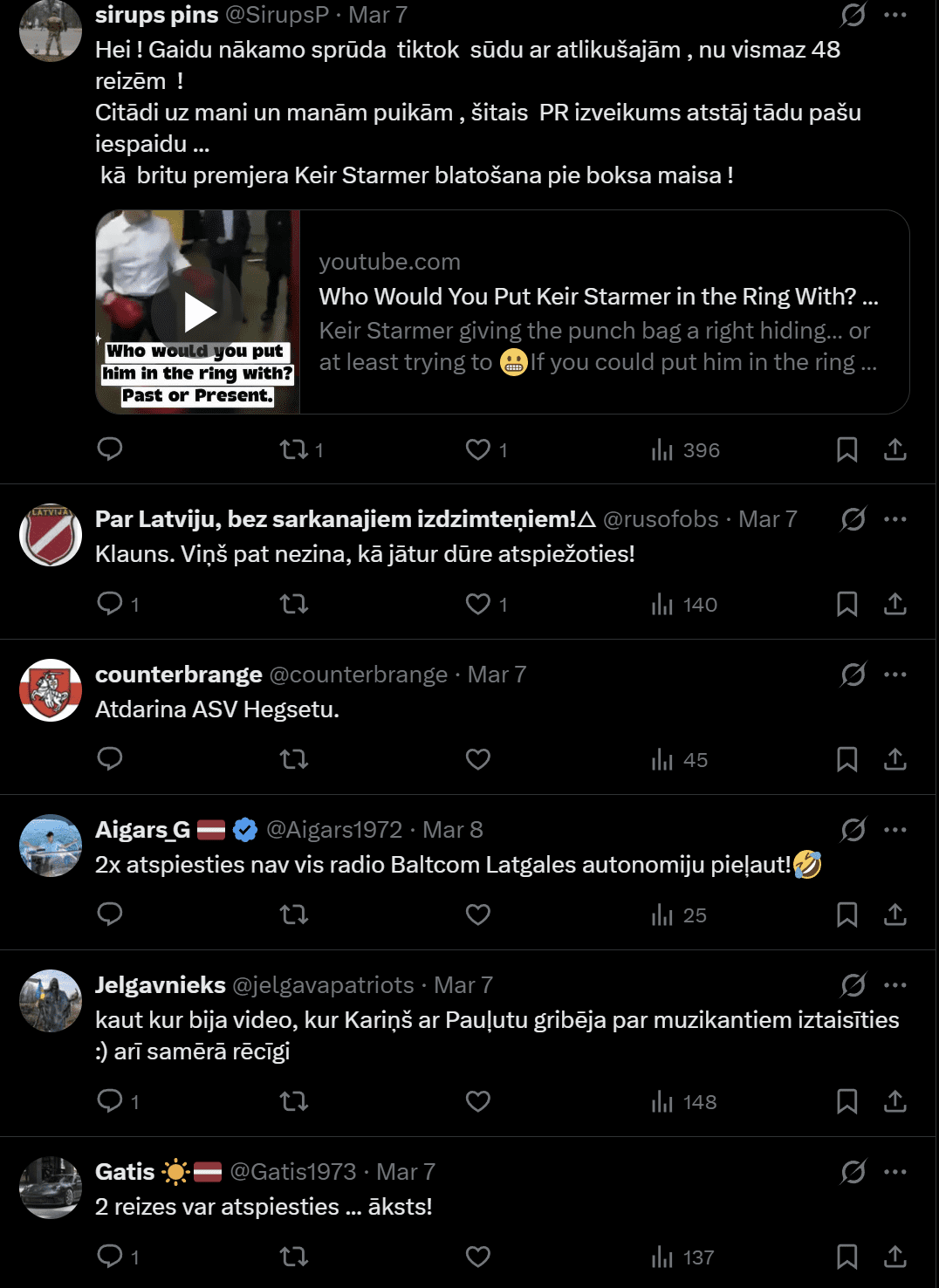
Task: Repost the sirups pins post
Action: tap(294, 449)
